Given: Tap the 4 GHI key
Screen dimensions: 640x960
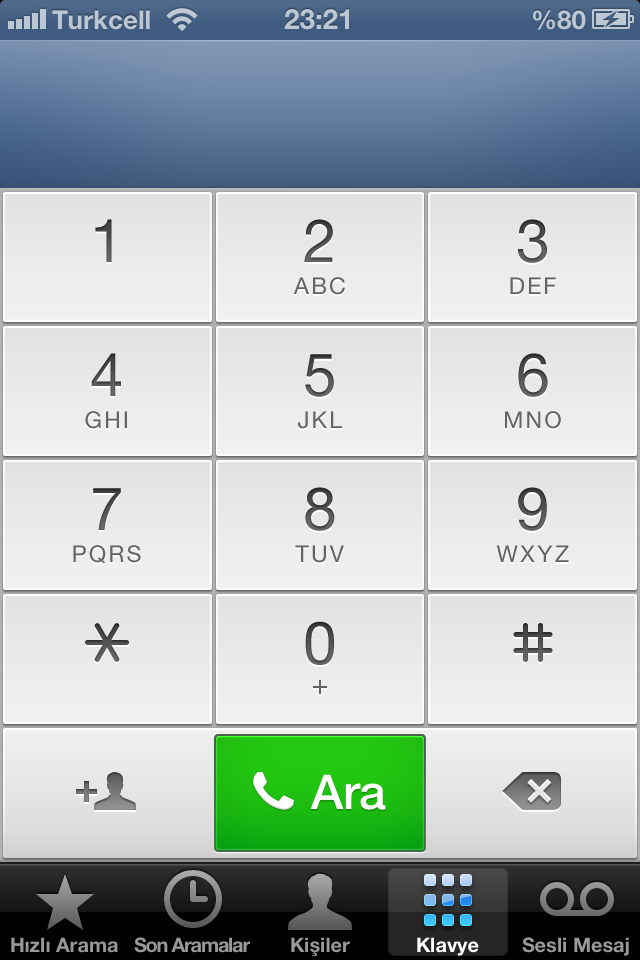Looking at the screenshot, I should [x=107, y=391].
